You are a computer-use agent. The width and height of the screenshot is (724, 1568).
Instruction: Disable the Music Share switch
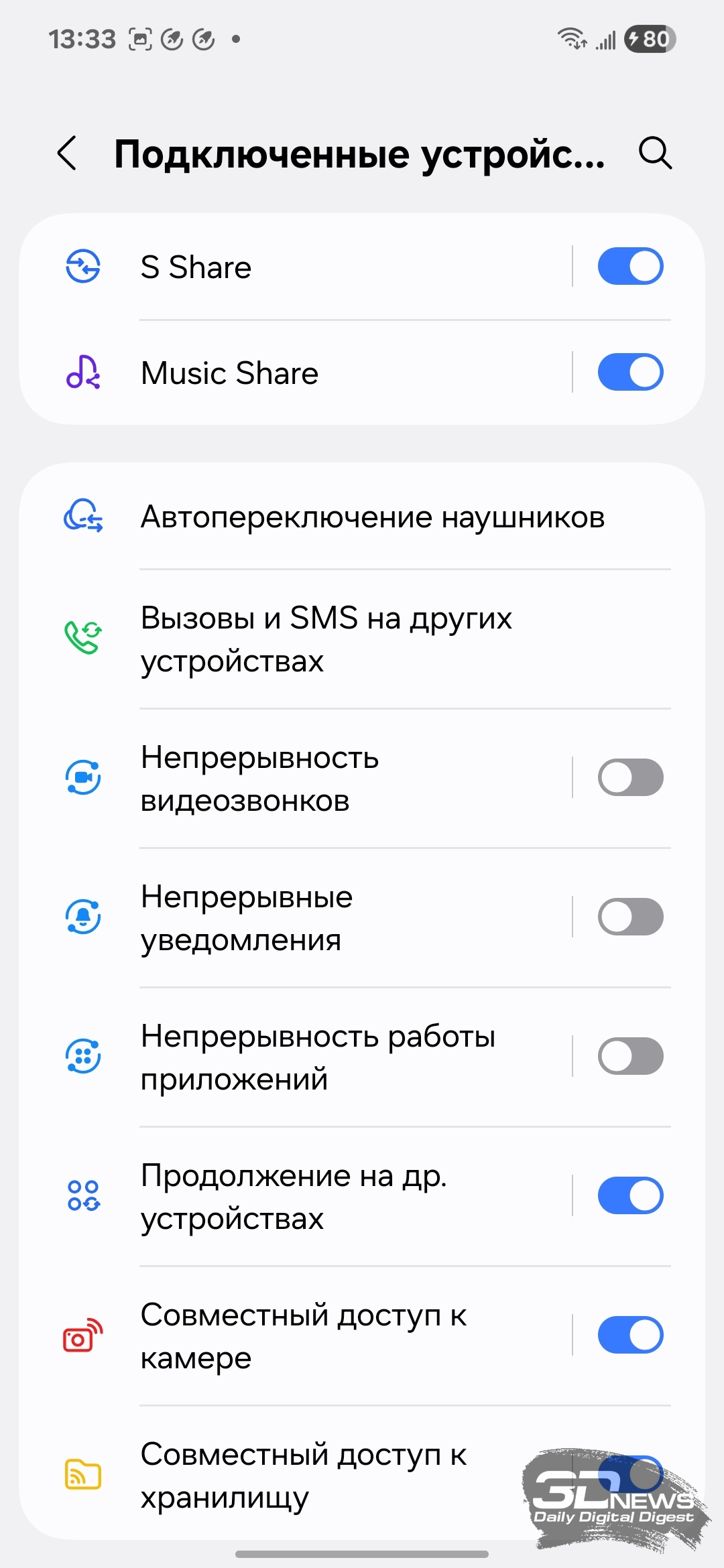tap(630, 373)
